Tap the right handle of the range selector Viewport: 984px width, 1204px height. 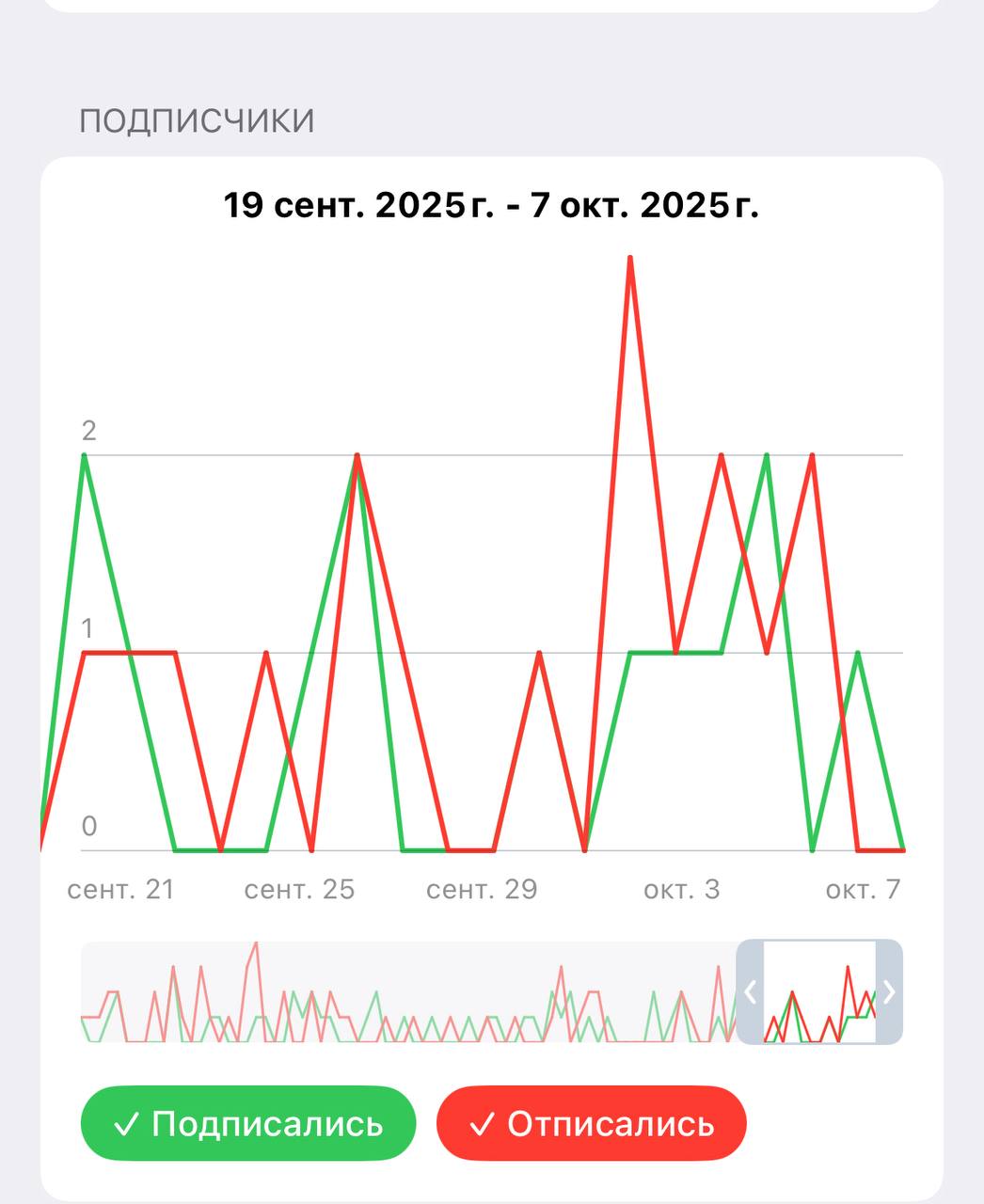pyautogui.click(x=889, y=992)
